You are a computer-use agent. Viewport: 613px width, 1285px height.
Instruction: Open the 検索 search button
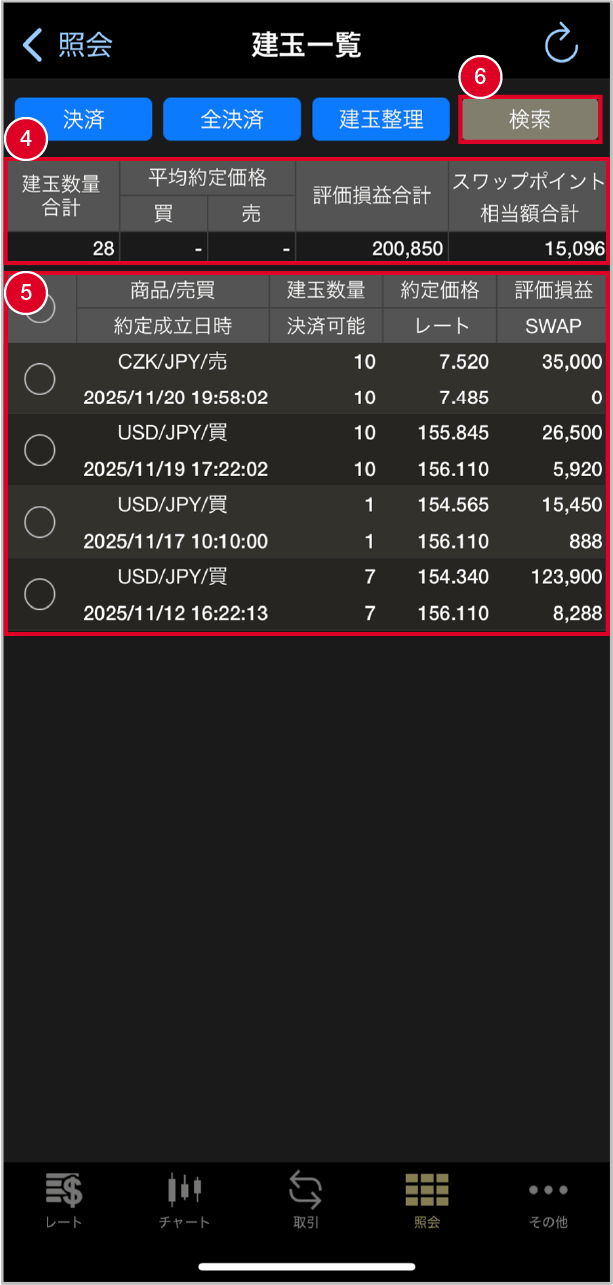tap(530, 119)
